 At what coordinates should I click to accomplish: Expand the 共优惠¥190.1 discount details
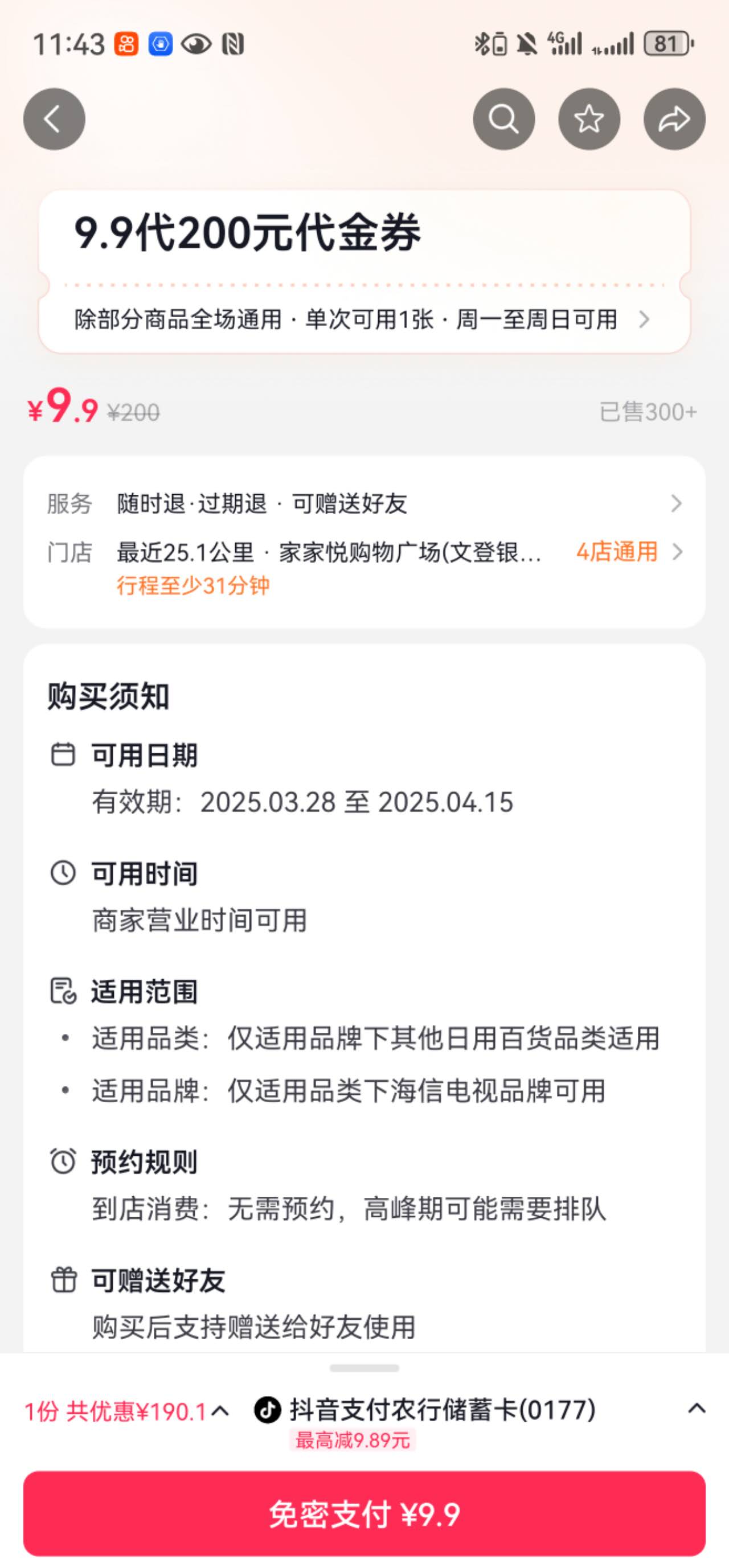[x=126, y=1411]
